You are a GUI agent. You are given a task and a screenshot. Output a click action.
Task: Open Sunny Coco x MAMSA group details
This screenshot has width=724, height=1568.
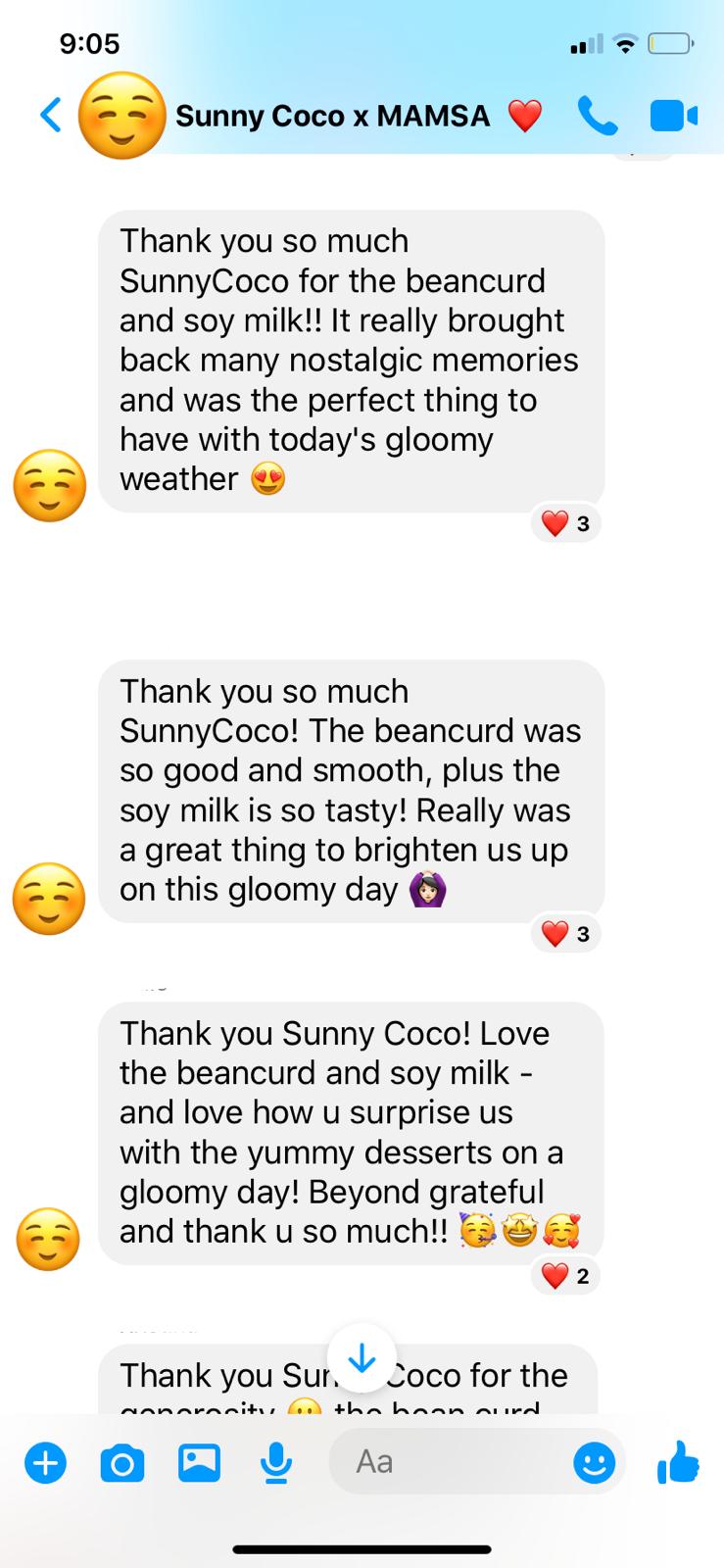(332, 116)
